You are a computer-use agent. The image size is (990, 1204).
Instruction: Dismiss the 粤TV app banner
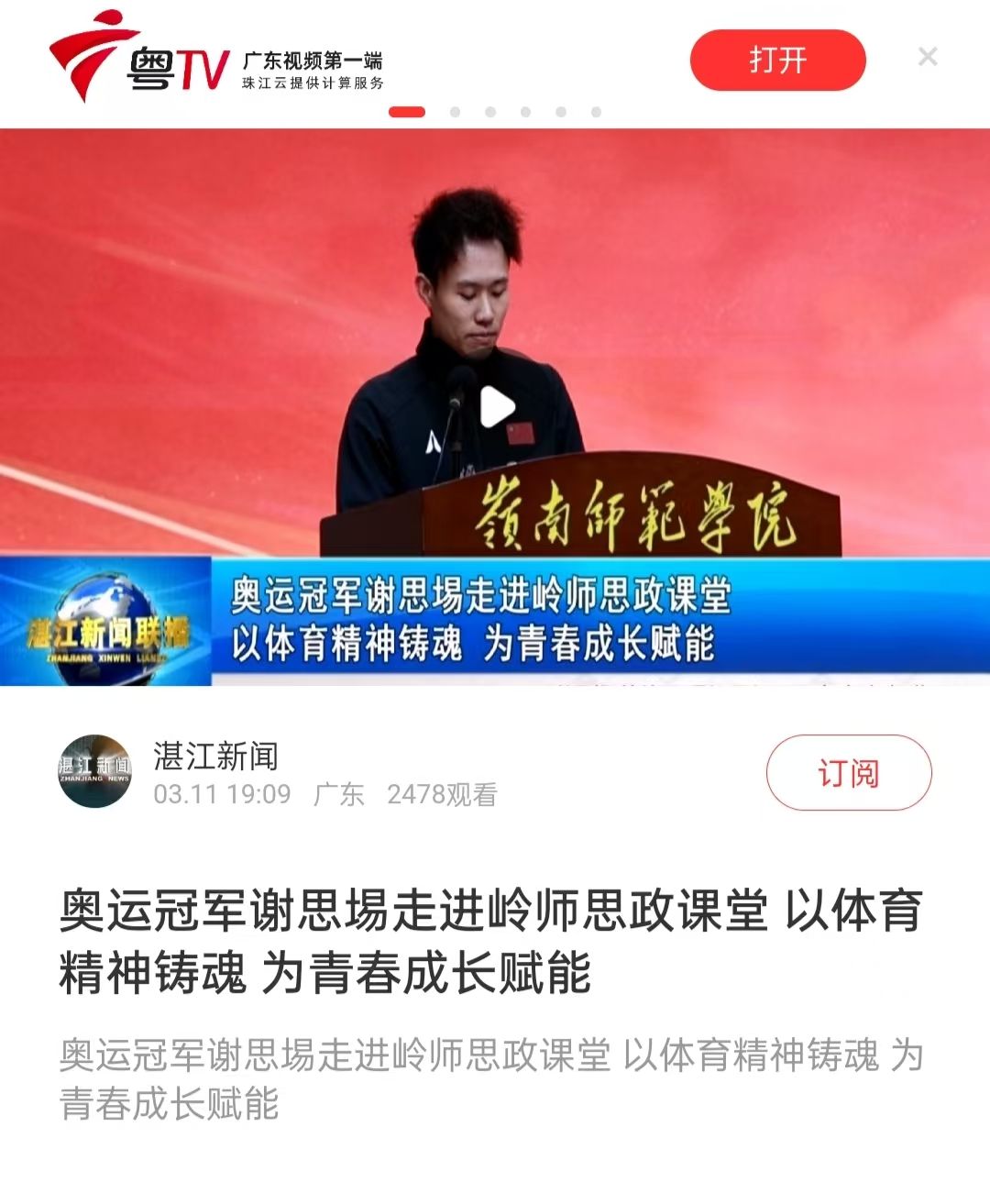point(928,58)
